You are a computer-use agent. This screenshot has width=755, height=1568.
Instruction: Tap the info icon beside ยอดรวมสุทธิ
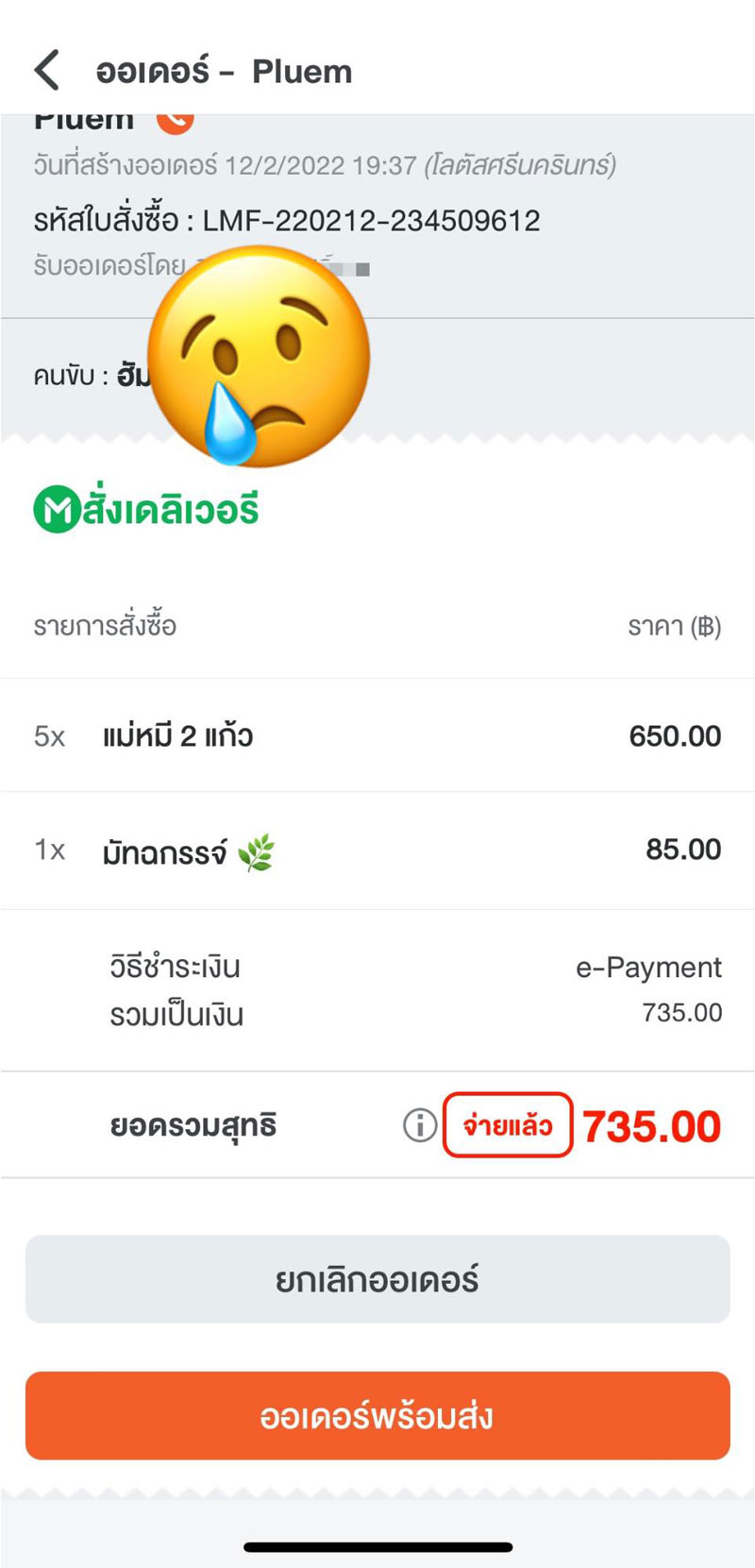pyautogui.click(x=418, y=1124)
